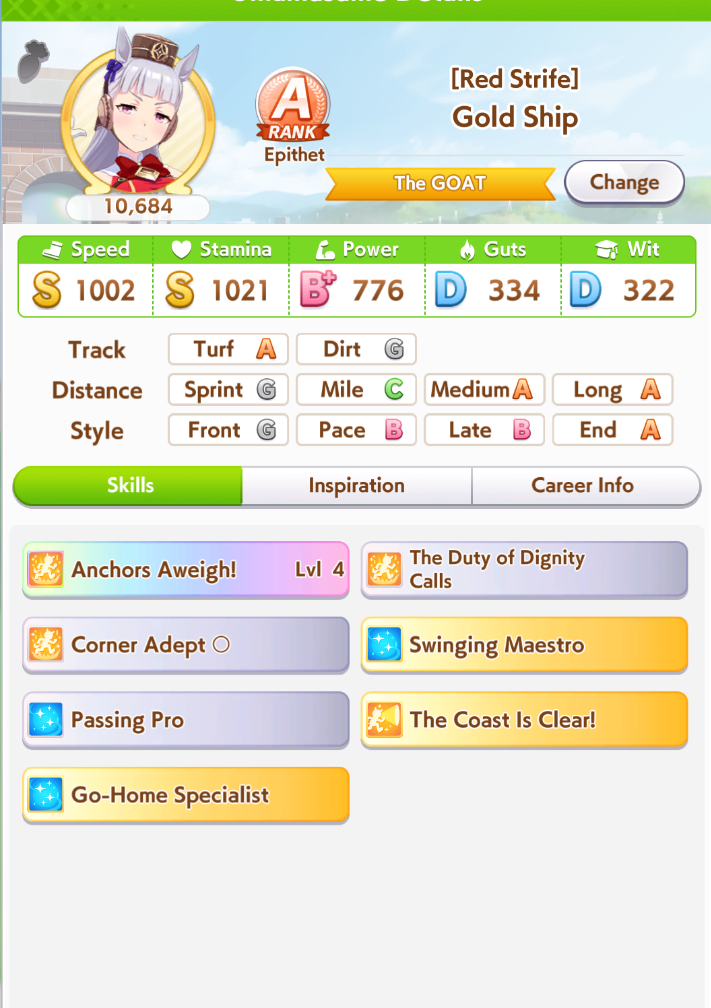The height and width of the screenshot is (1008, 711).
Task: Tap the Swinging Maestro skill
Action: pos(524,645)
